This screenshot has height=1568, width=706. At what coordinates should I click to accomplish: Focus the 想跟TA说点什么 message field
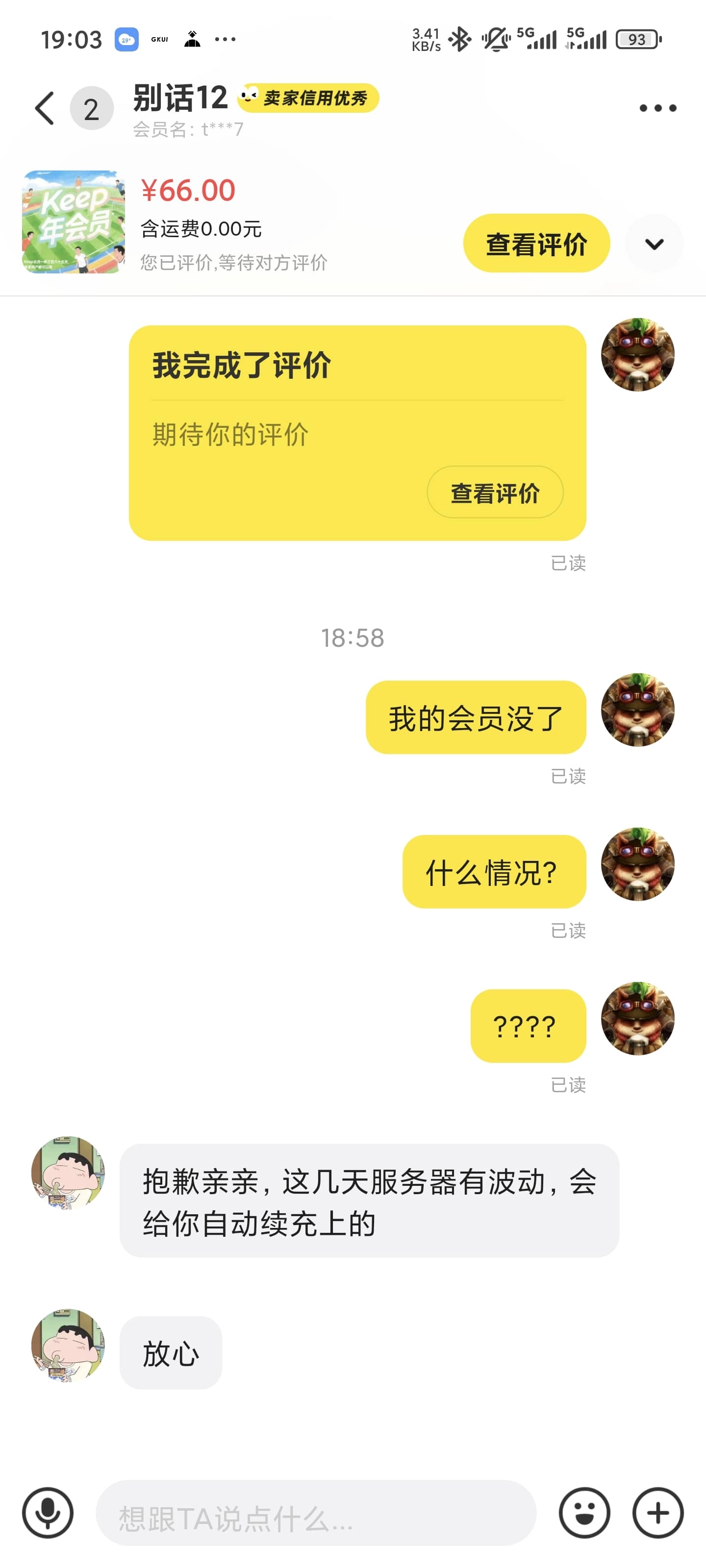pyautogui.click(x=316, y=1513)
